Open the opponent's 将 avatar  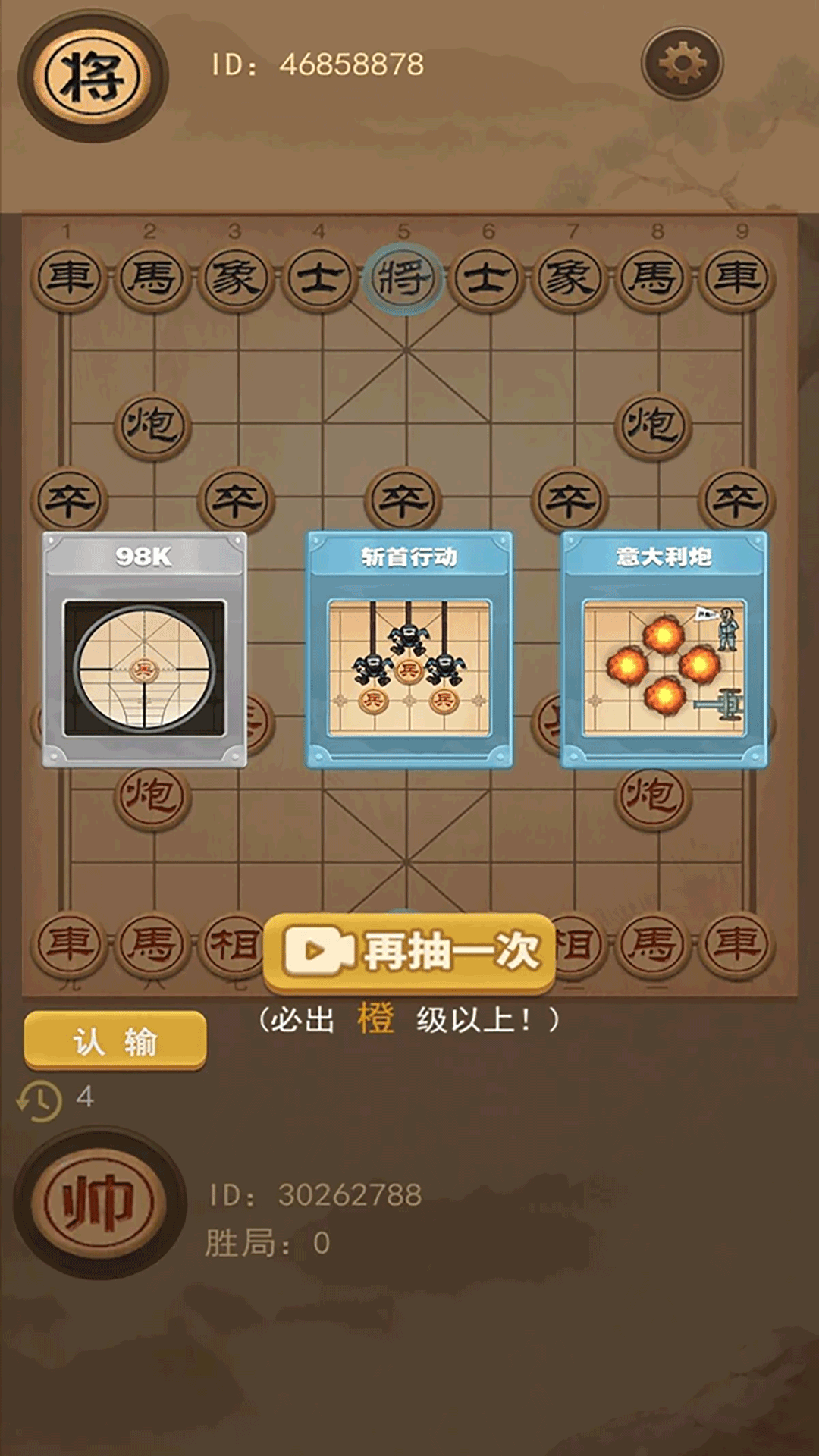pyautogui.click(x=93, y=77)
